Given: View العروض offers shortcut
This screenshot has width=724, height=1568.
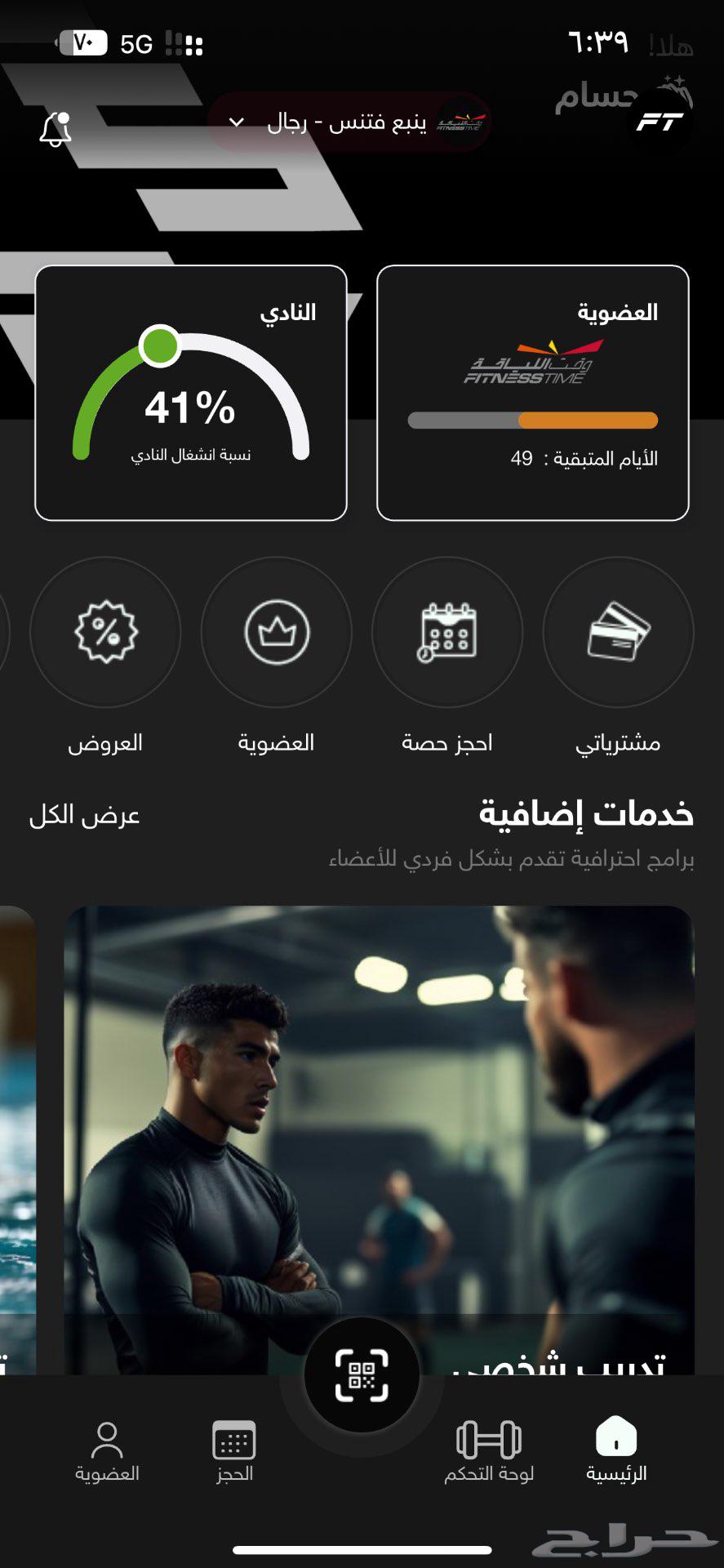Looking at the screenshot, I should [105, 632].
